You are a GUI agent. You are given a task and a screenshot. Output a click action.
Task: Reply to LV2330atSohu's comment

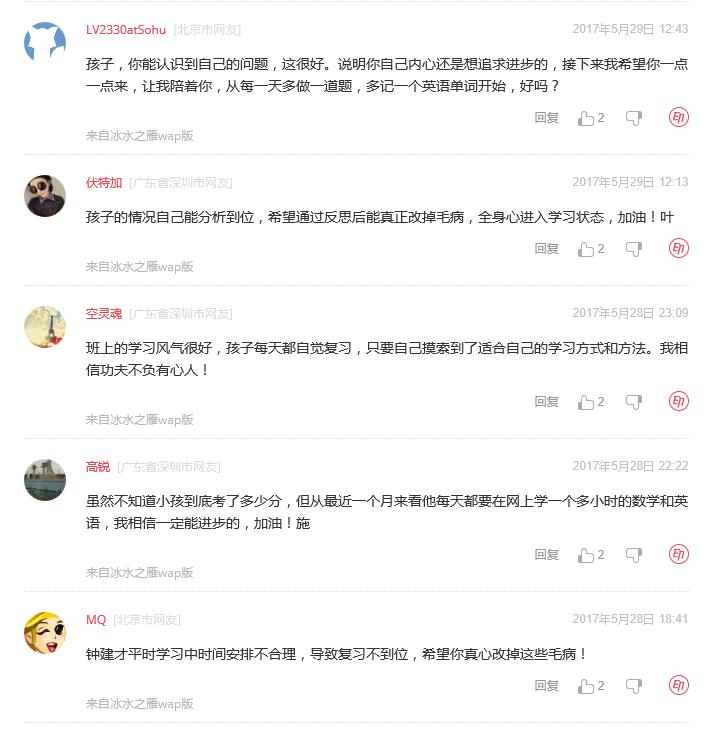pyautogui.click(x=546, y=118)
